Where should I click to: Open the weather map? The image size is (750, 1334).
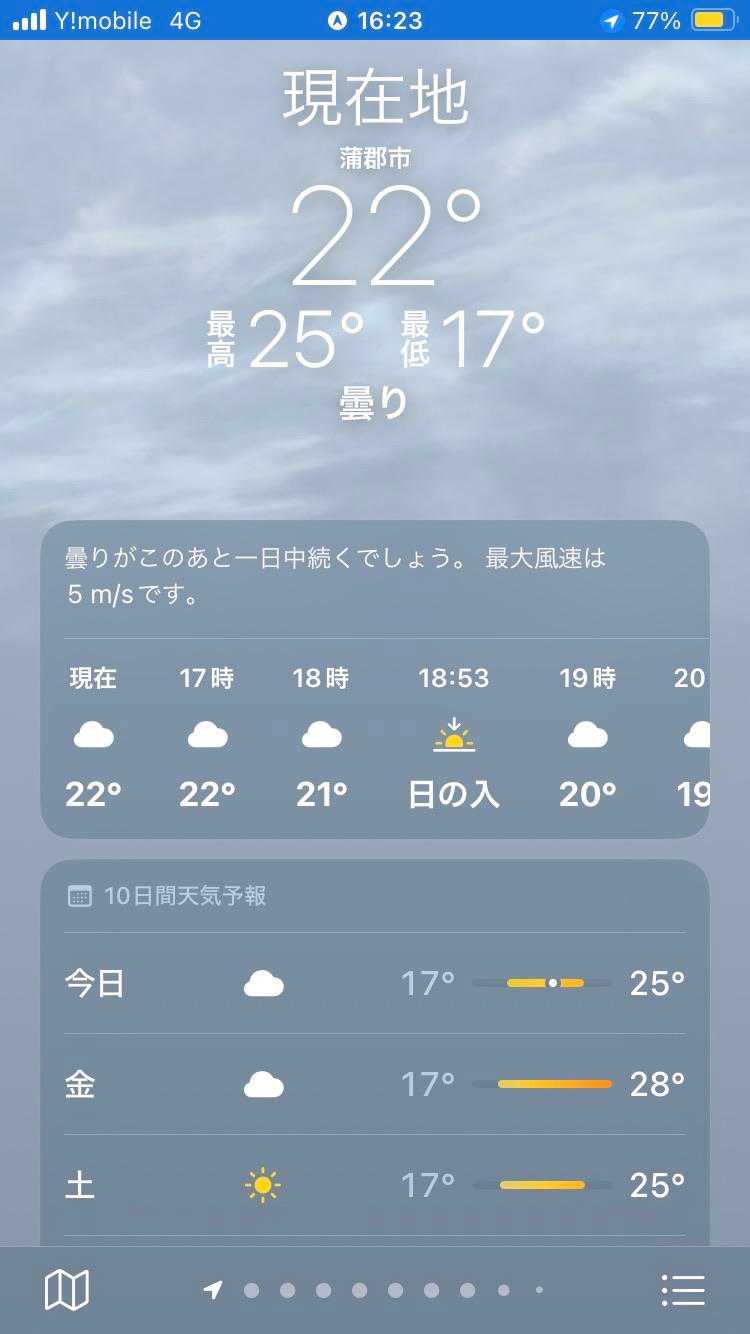(67, 1290)
